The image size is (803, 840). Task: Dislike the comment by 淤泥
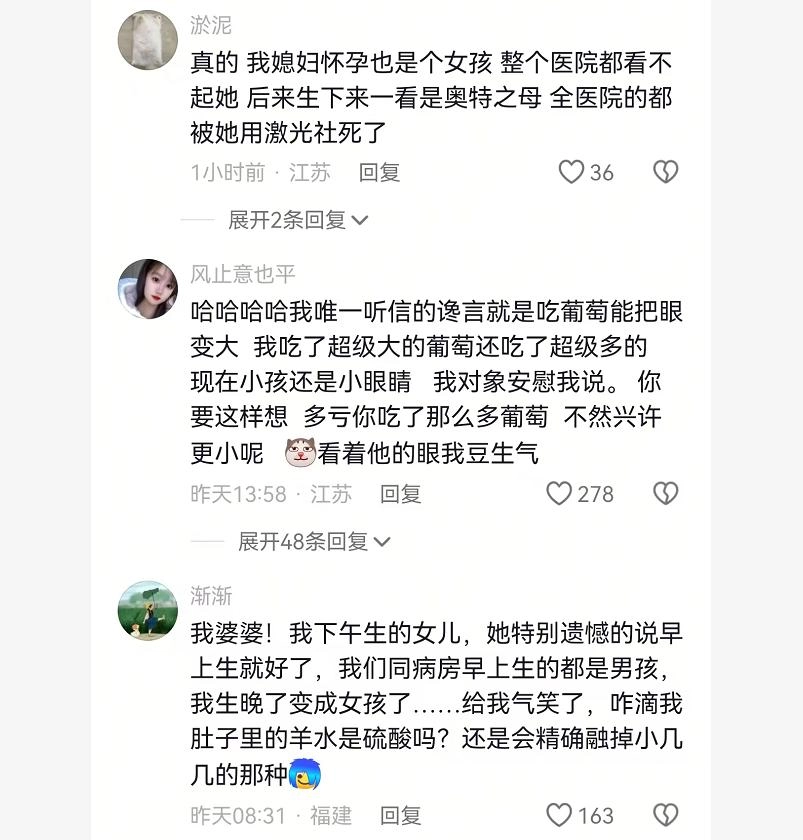pos(666,172)
